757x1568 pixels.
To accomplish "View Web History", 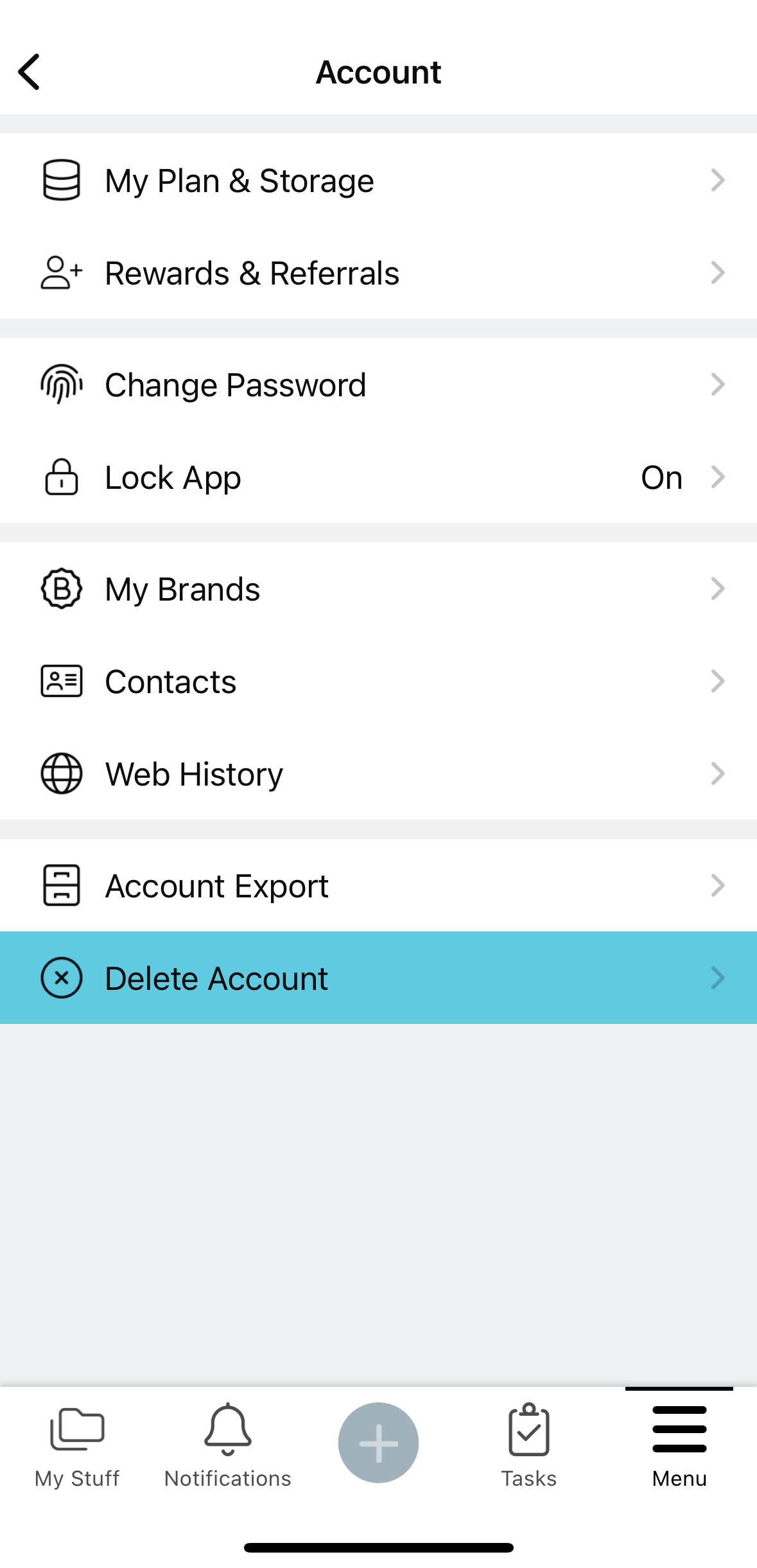I will (378, 774).
